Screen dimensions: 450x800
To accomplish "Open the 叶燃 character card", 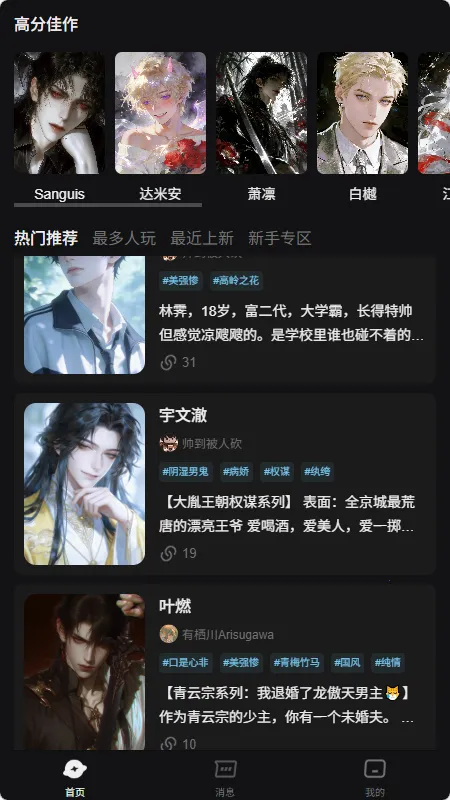I will [224, 667].
